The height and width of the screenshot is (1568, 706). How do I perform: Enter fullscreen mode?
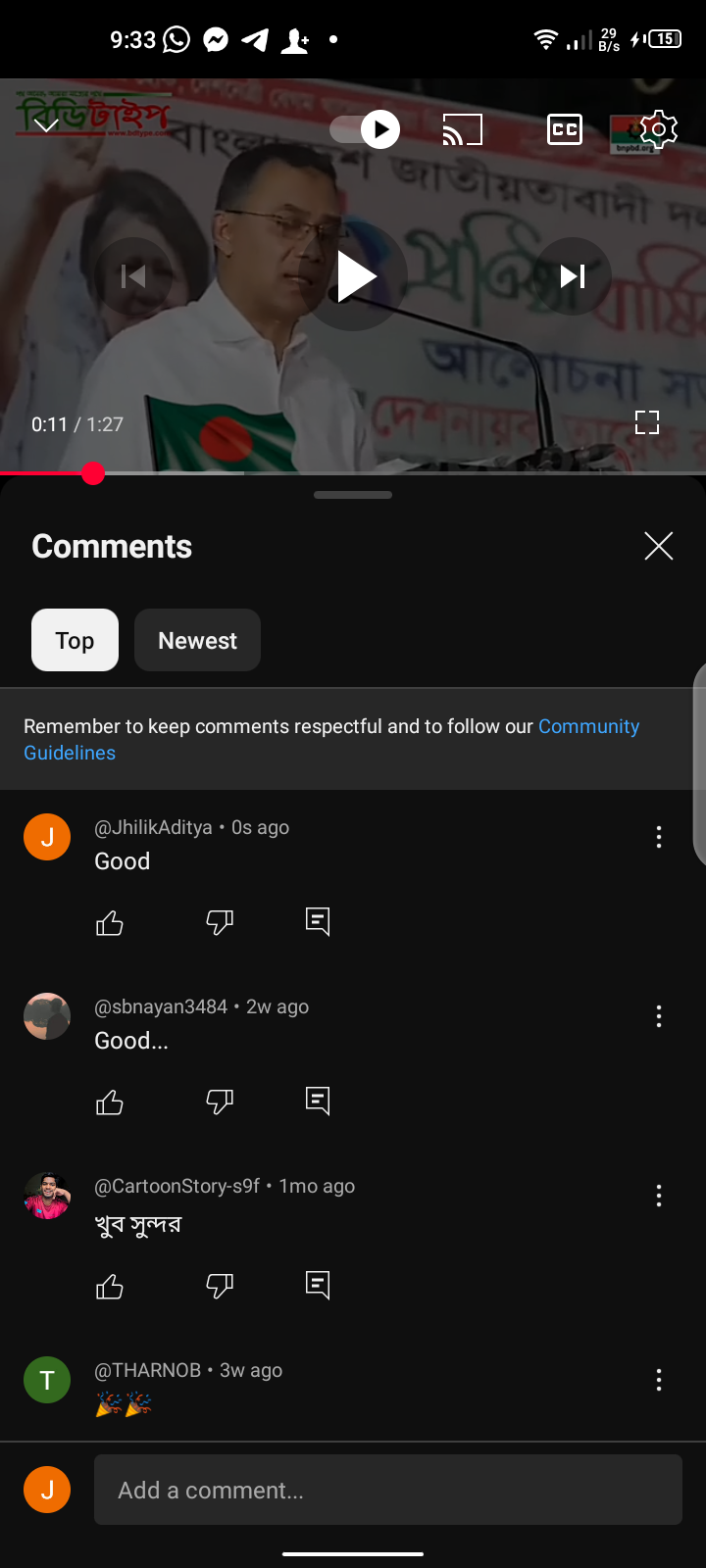[x=647, y=422]
